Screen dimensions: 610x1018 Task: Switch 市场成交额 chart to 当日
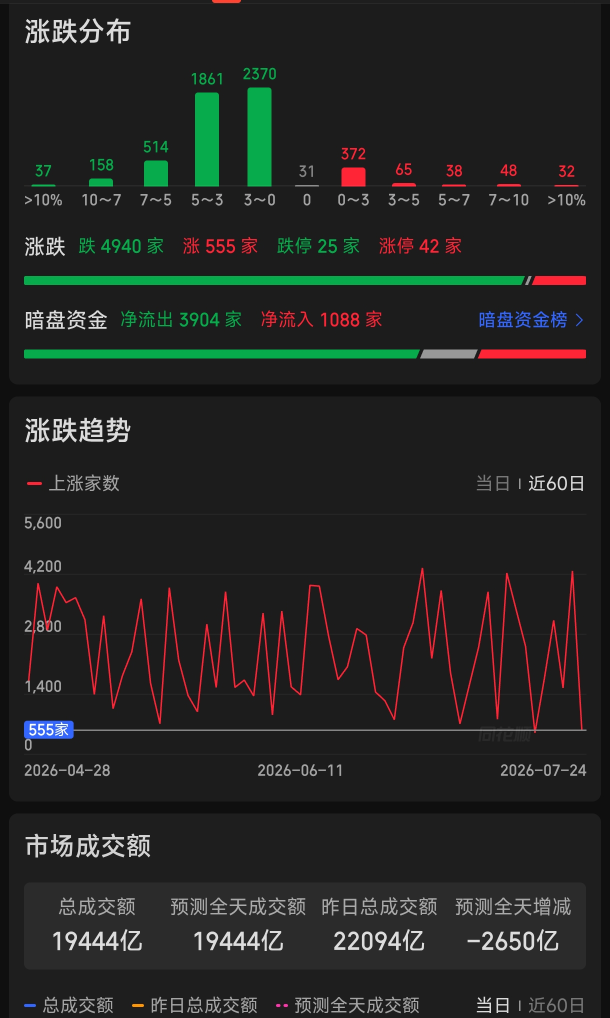(x=493, y=1005)
